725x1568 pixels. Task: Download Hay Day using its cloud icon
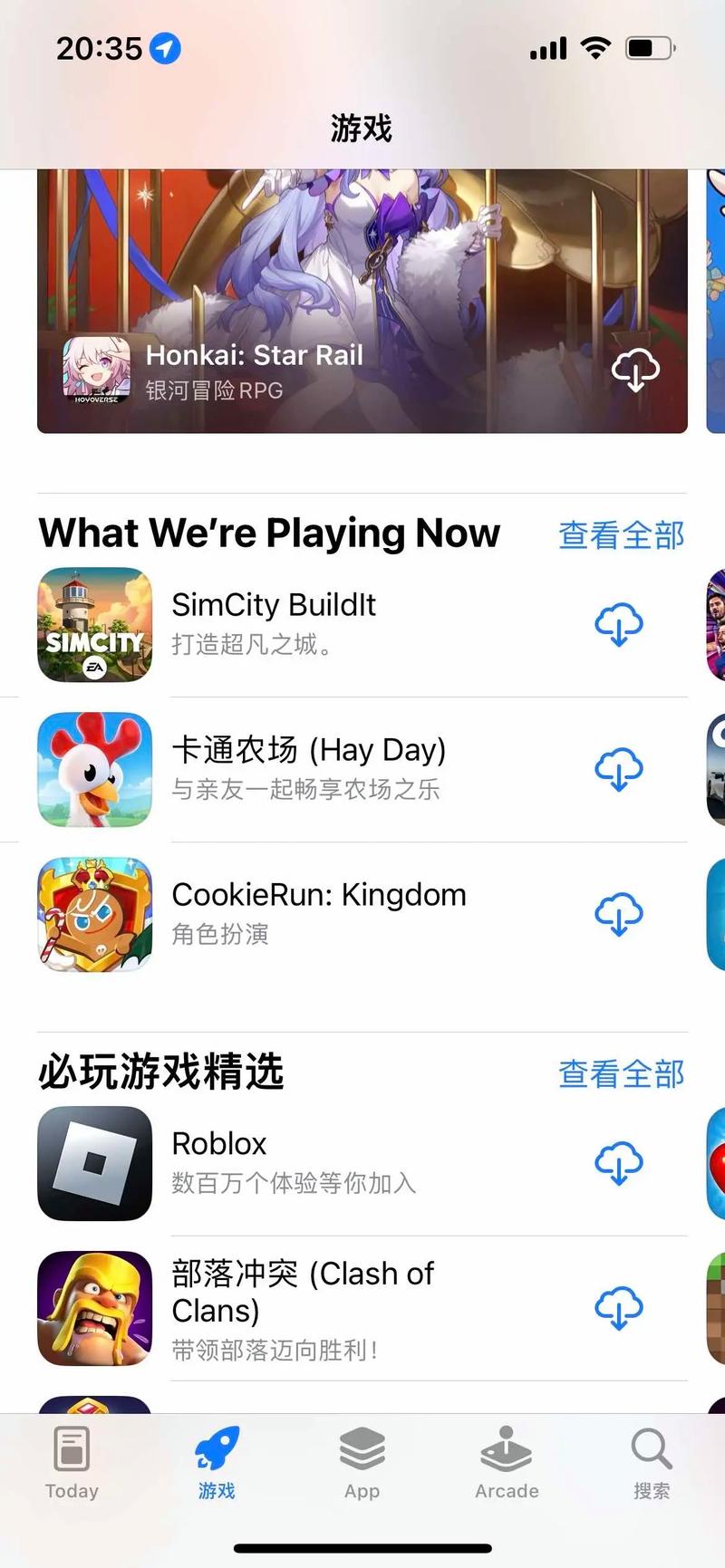tap(619, 768)
